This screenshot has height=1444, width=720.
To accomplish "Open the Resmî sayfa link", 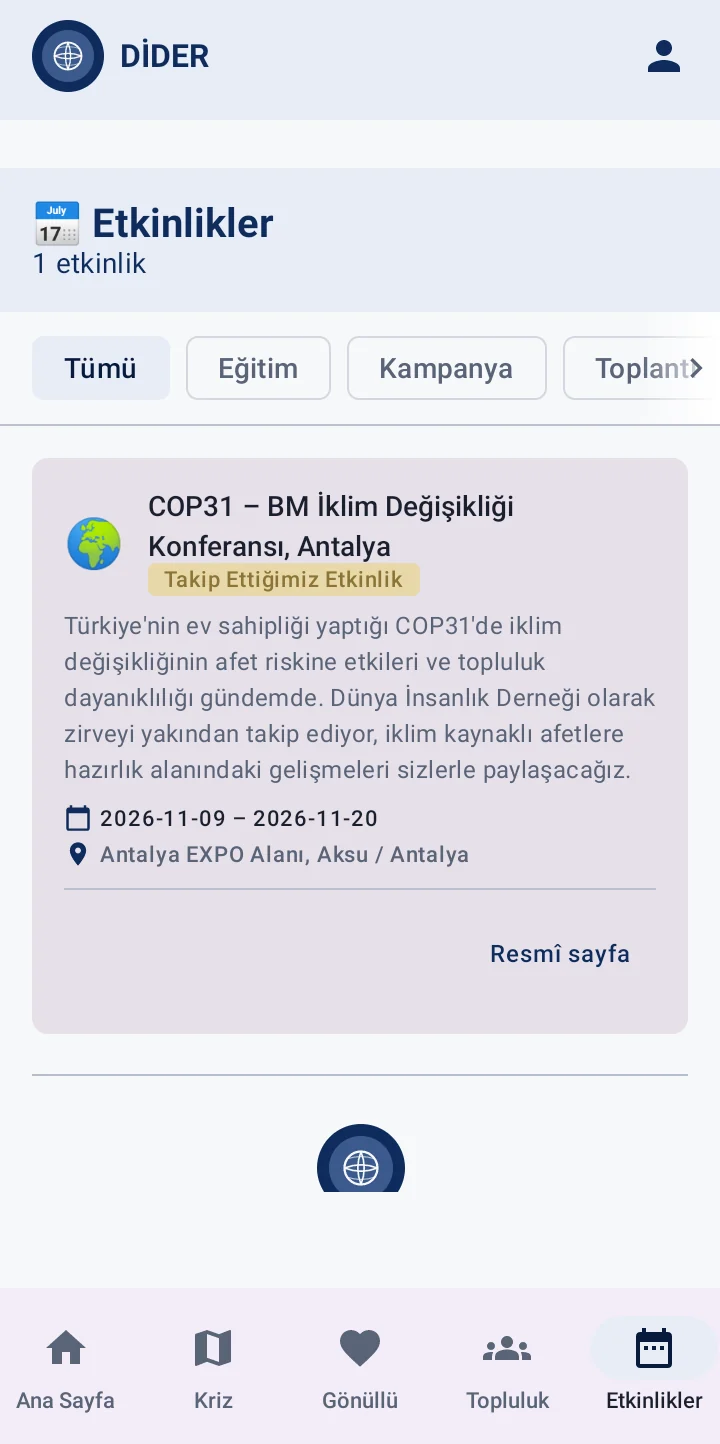I will click(560, 954).
